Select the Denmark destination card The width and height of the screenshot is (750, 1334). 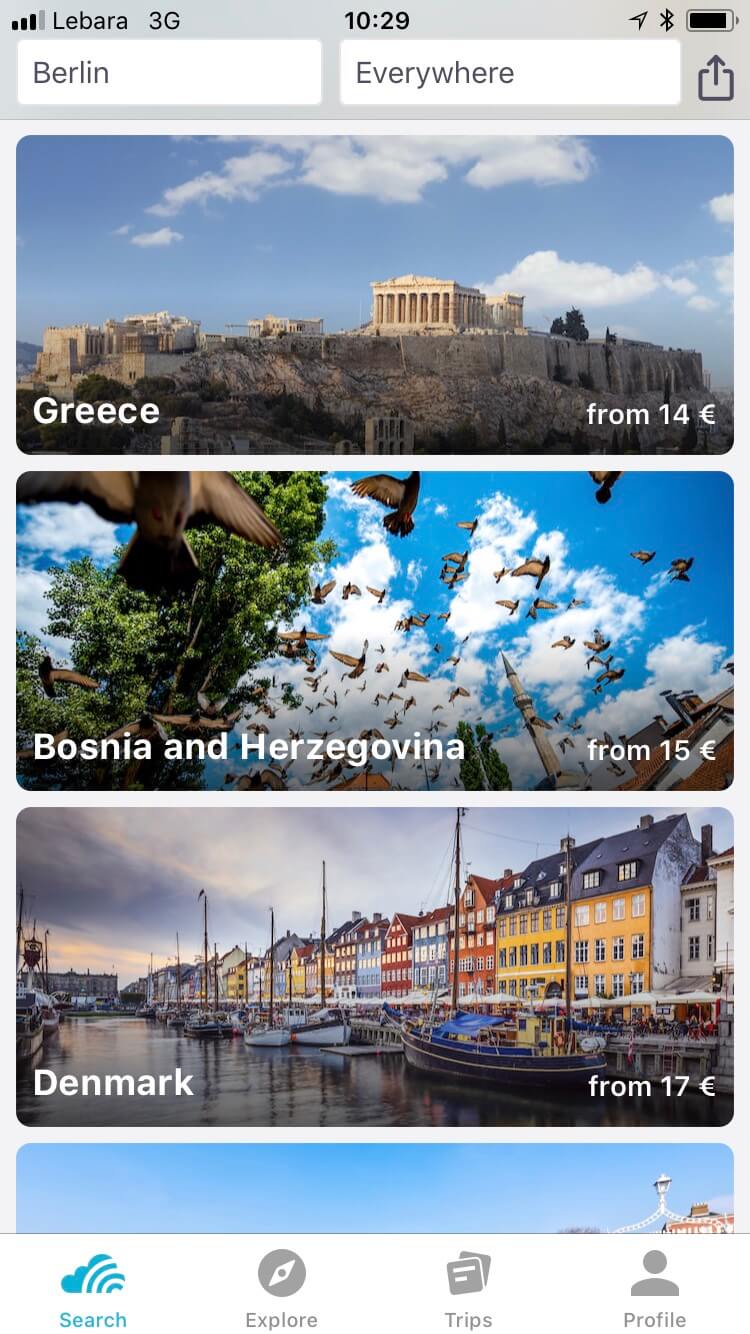[375, 967]
